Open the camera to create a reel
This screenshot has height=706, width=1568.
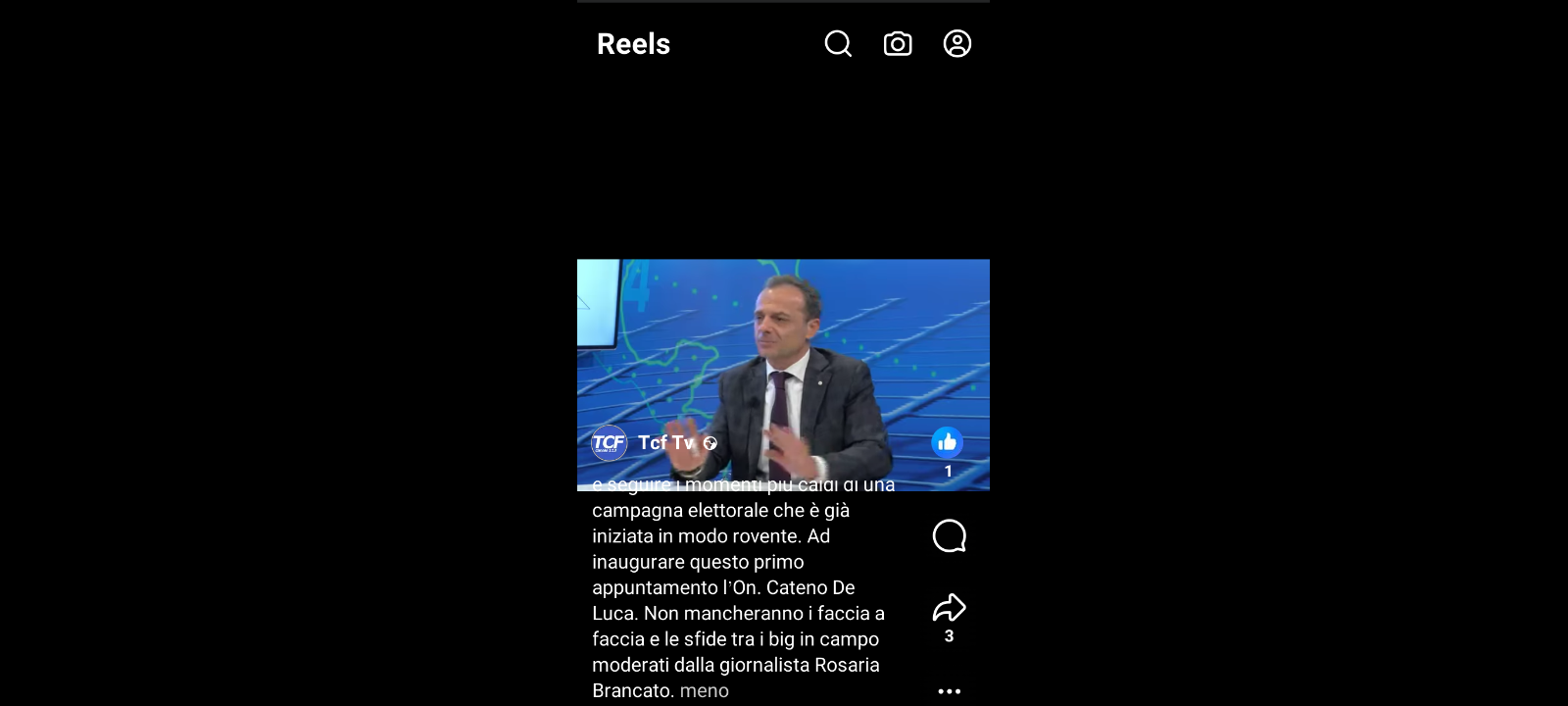[898, 44]
